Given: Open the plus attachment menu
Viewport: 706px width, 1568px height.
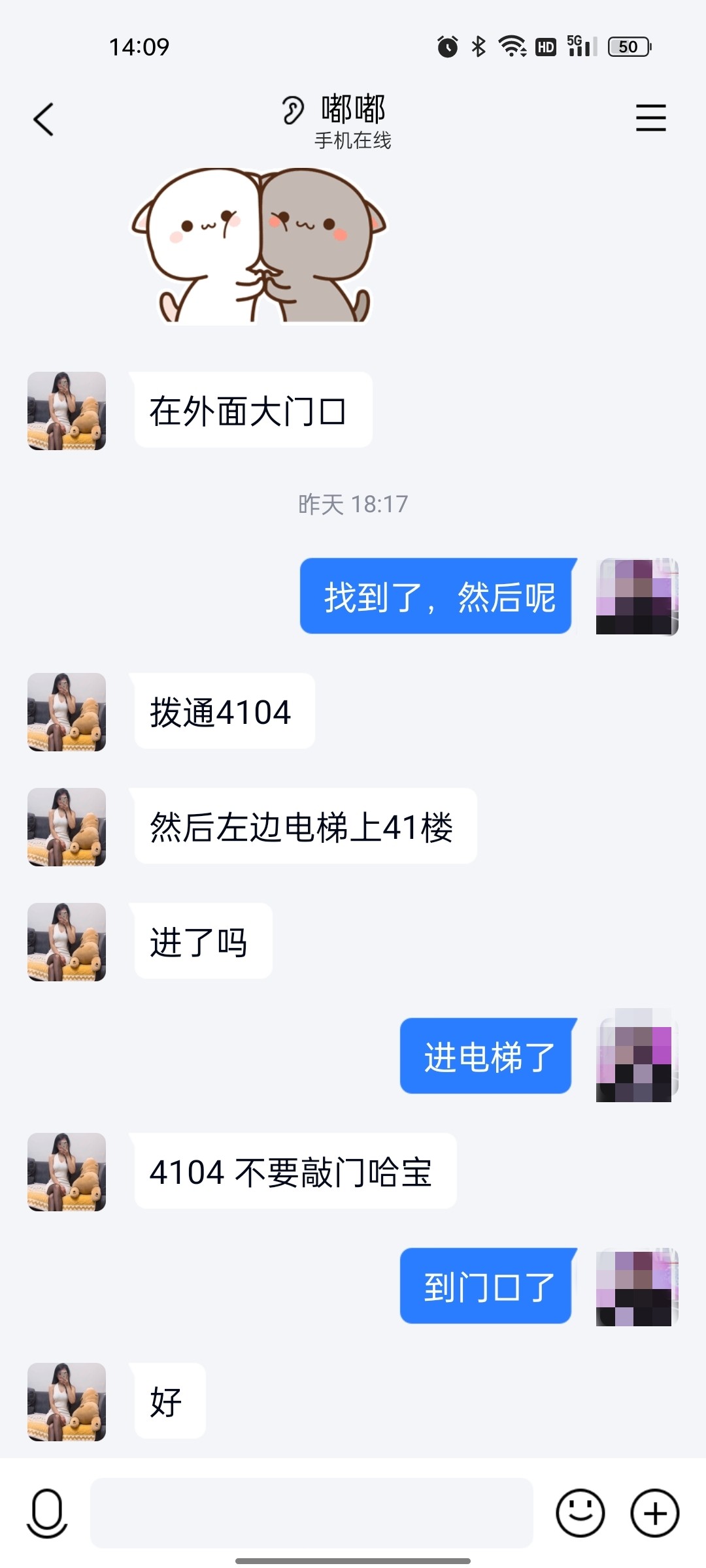Looking at the screenshot, I should coord(654,1512).
